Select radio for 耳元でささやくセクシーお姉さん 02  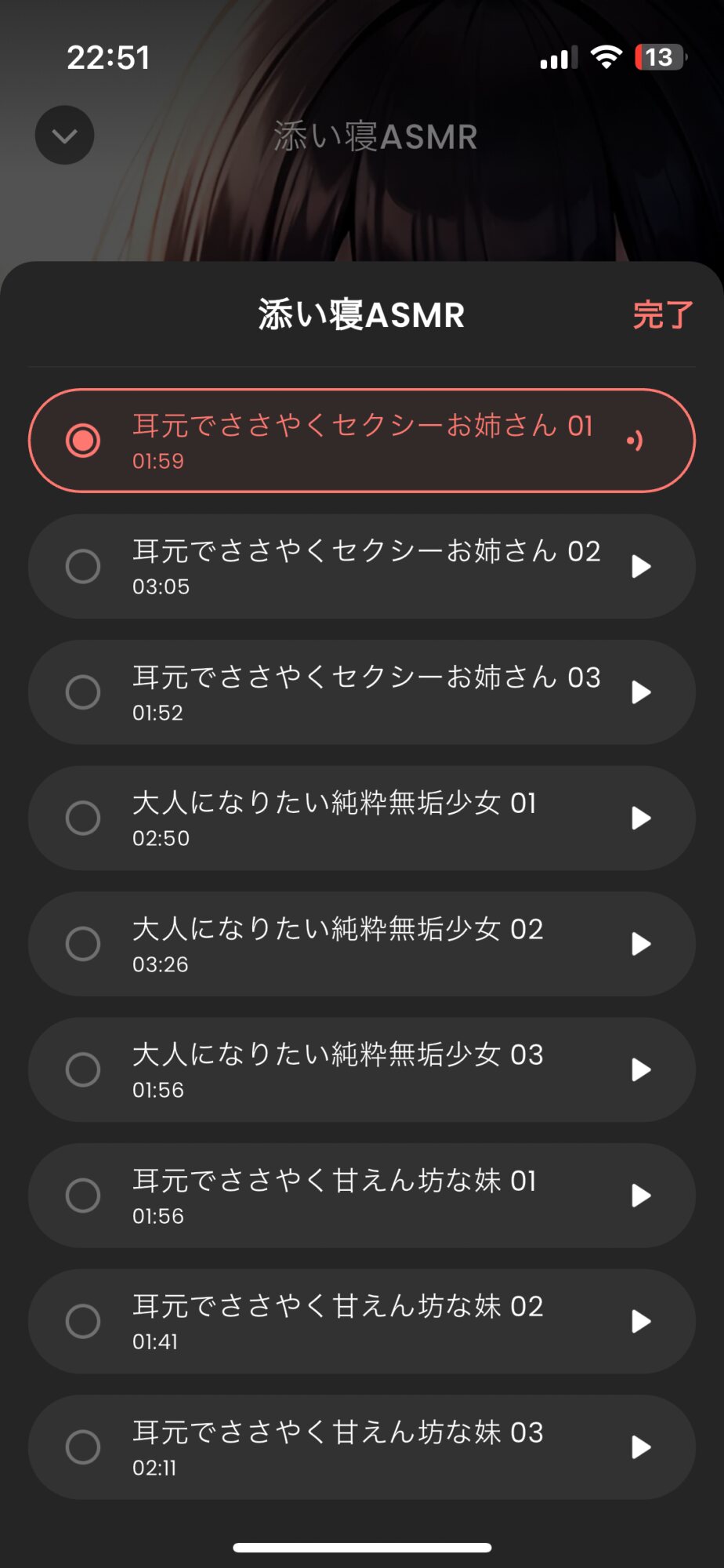coord(83,566)
